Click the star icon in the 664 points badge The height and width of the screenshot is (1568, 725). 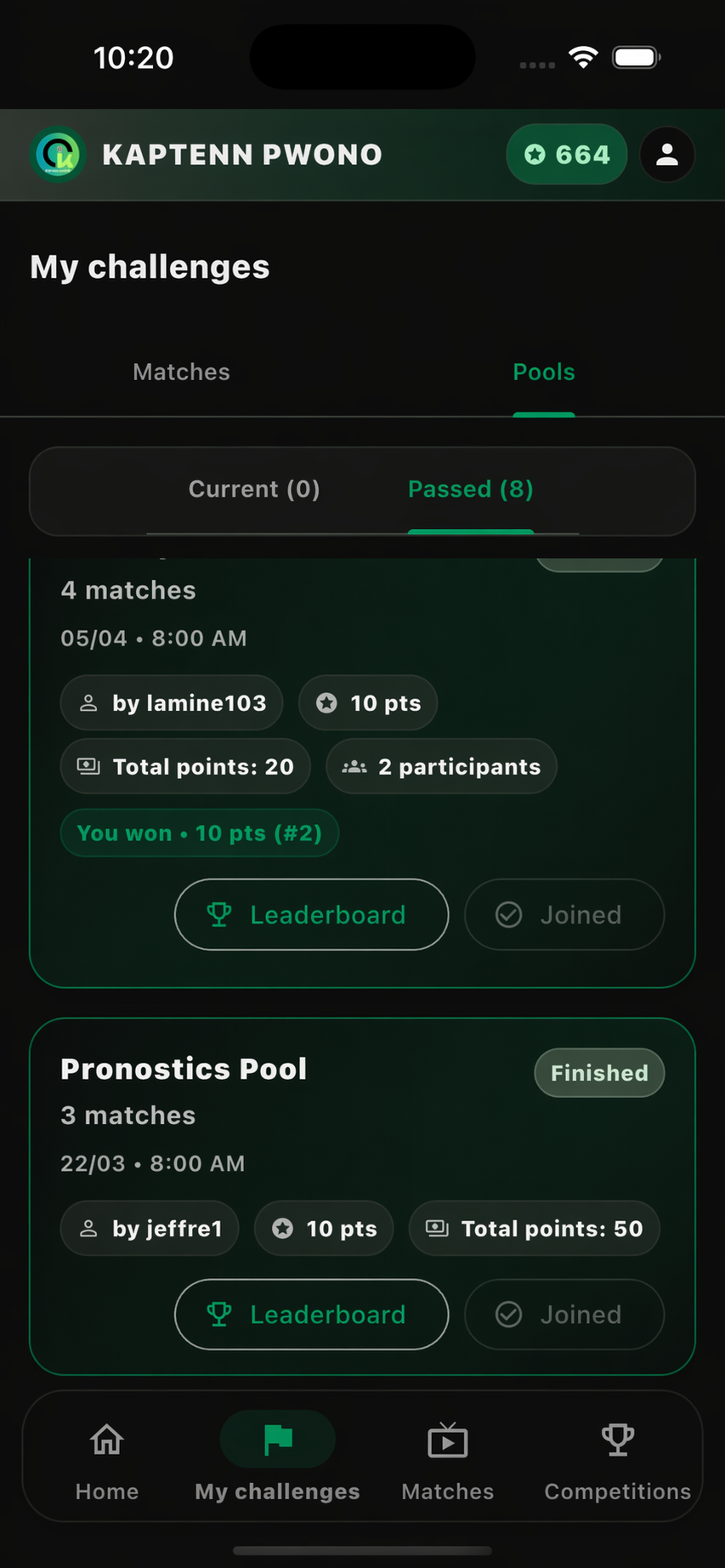[x=534, y=154]
